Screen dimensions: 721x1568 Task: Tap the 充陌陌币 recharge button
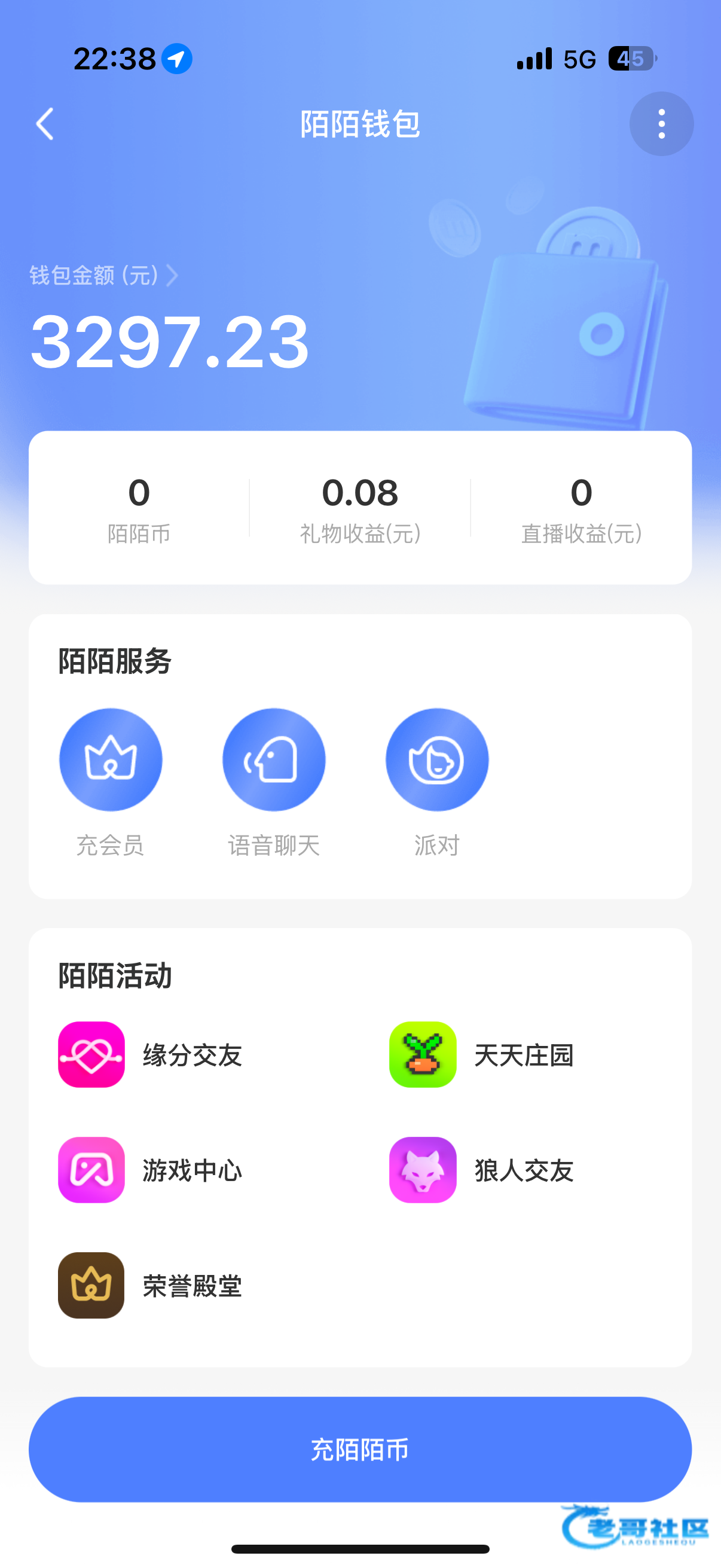359,1450
